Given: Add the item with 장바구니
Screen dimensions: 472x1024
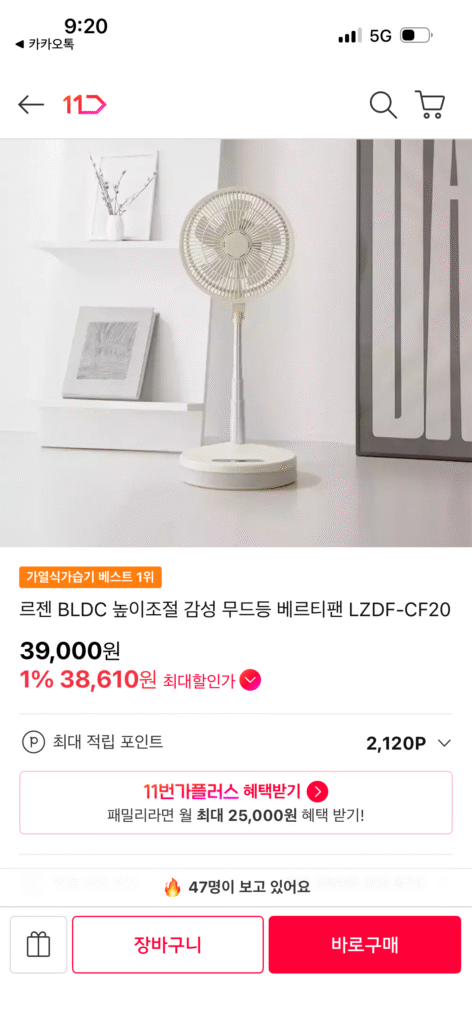Looking at the screenshot, I should click(168, 944).
